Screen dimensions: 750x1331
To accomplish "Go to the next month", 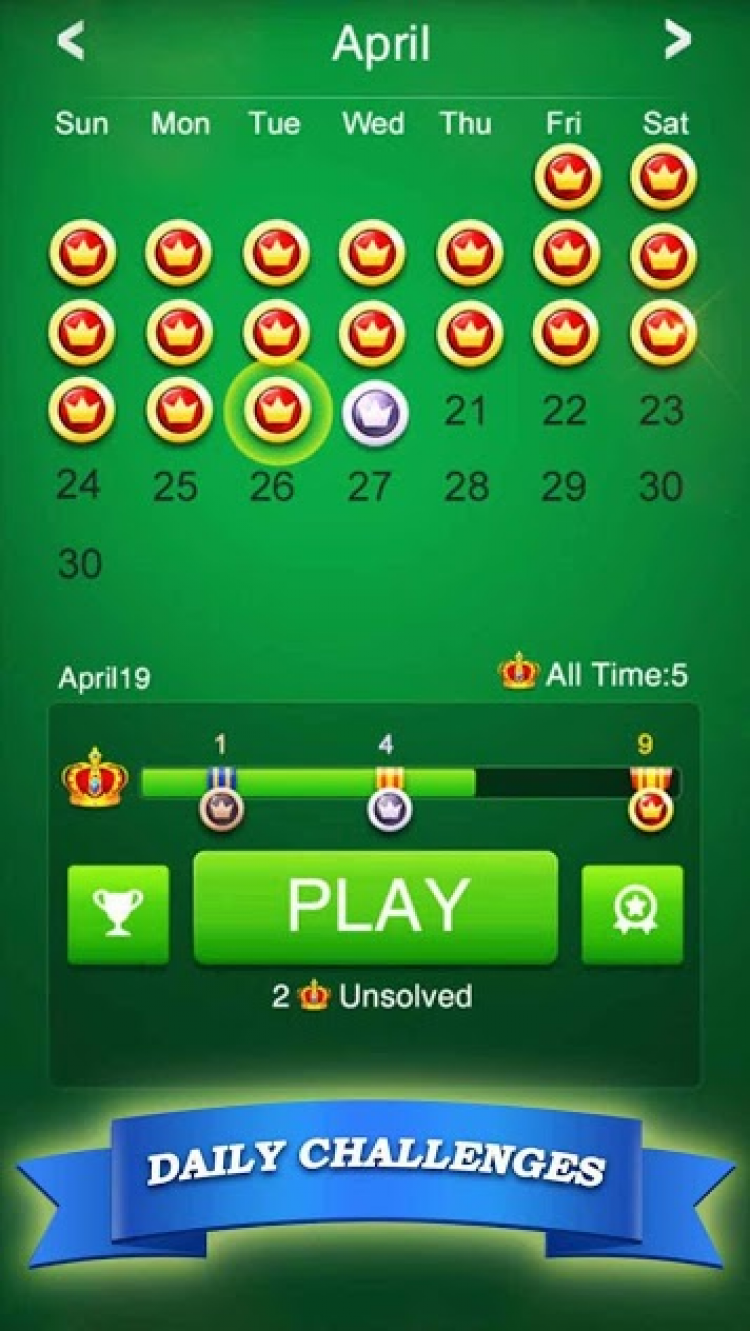I will [x=678, y=41].
